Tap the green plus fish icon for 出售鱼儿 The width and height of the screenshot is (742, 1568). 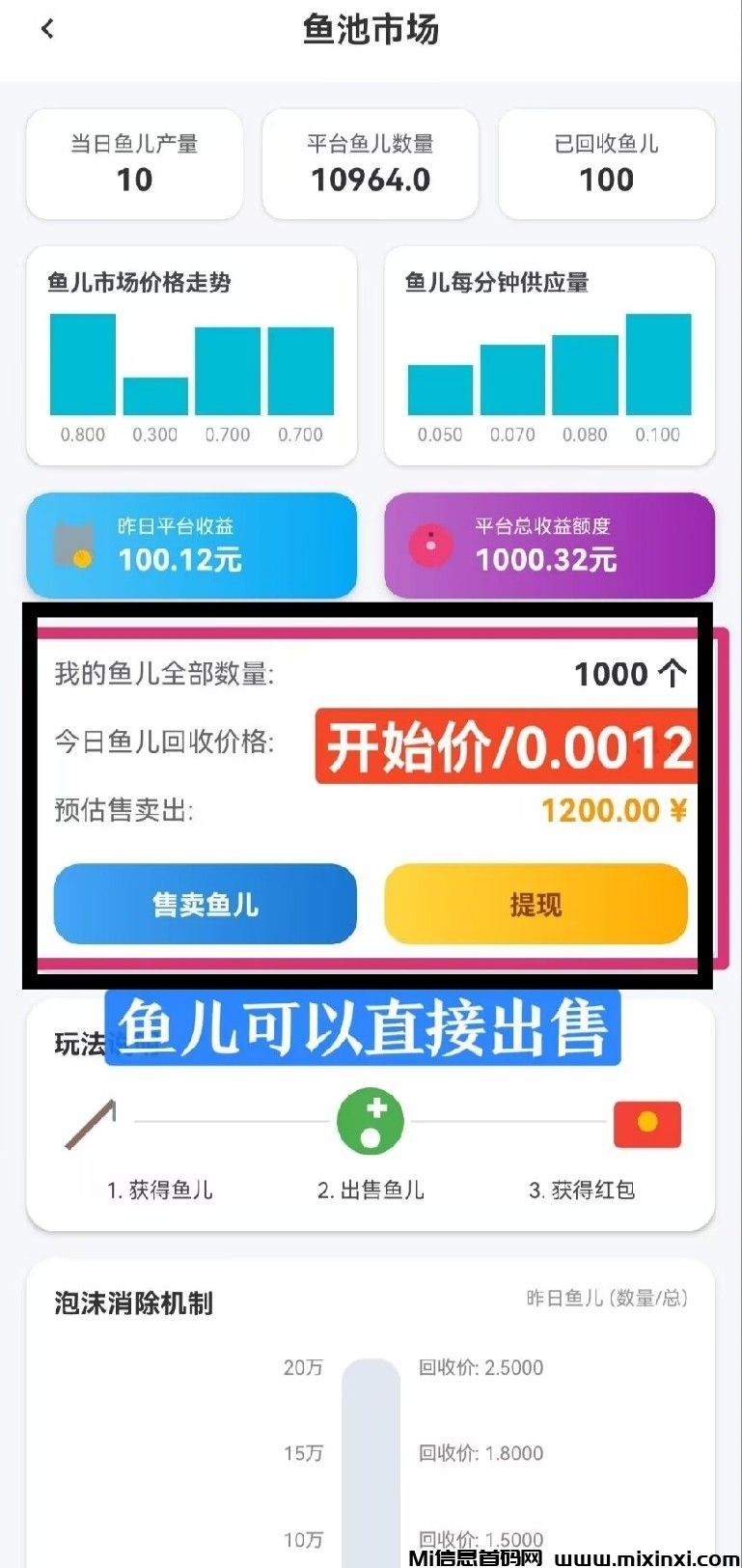coord(370,1121)
